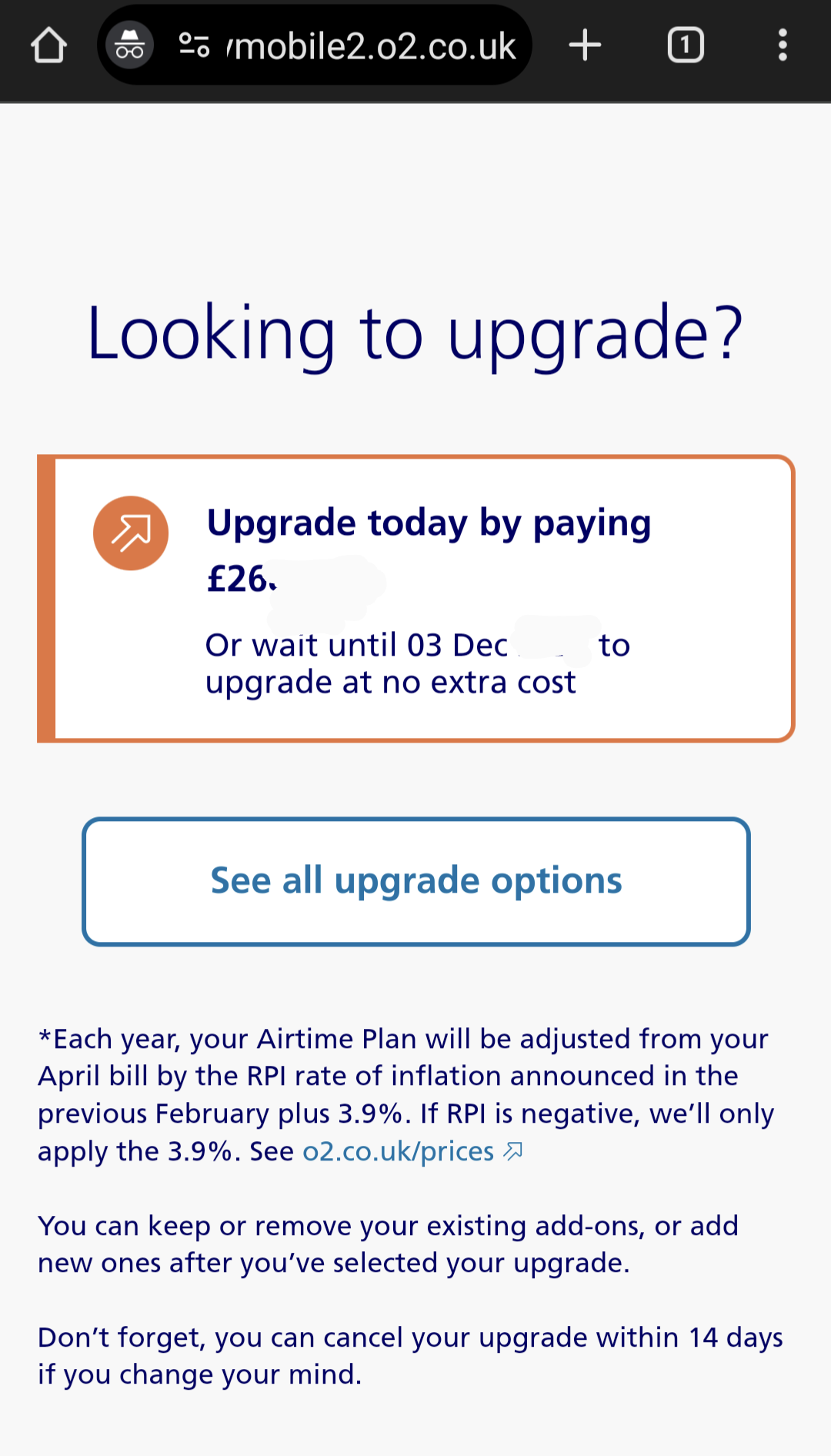Tap the incognito mode badge in address bar

pos(129,44)
